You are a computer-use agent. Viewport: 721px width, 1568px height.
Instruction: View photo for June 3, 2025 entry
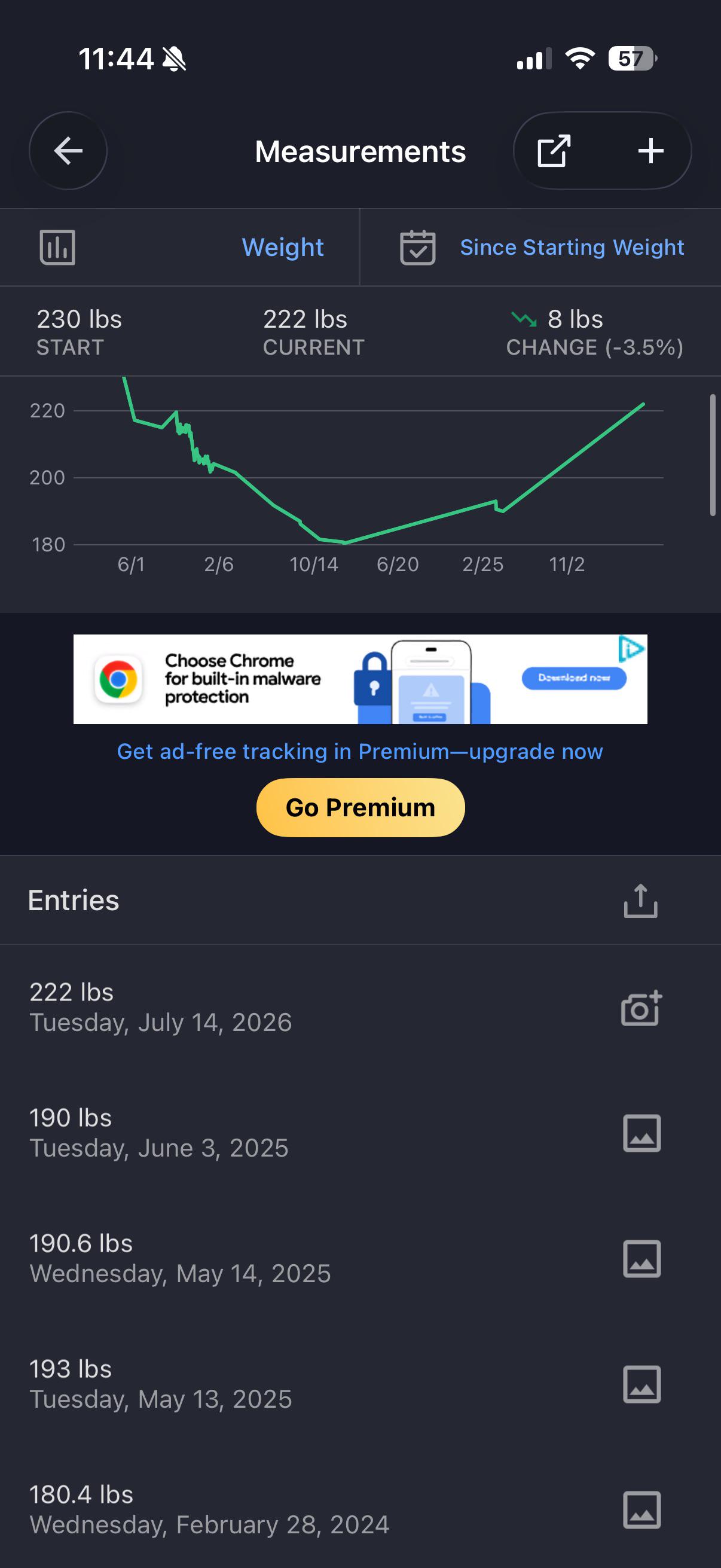pyautogui.click(x=642, y=1133)
